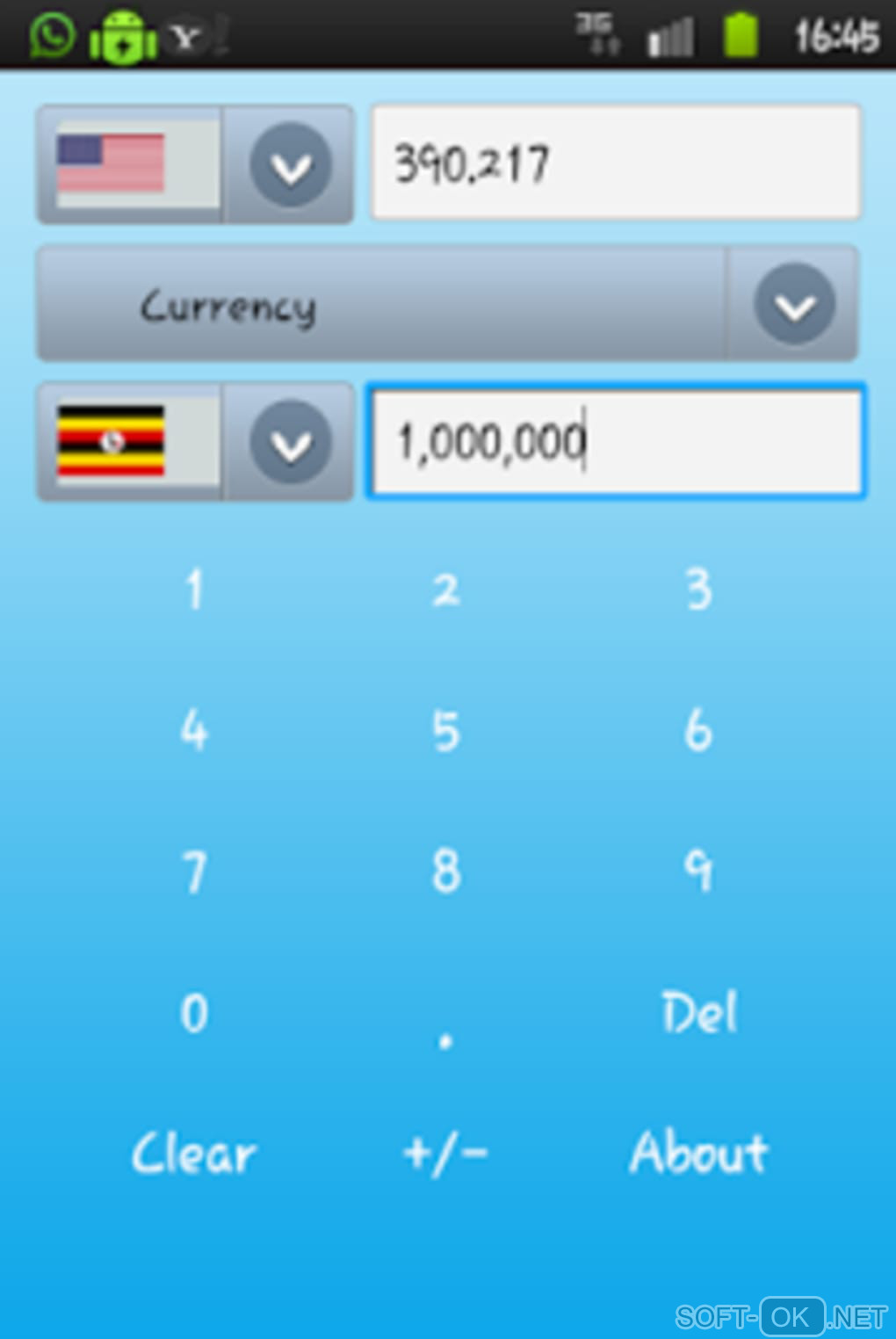Screen dimensions: 896x1339
Task: Toggle sign with +/- key
Action: [x=446, y=1154]
